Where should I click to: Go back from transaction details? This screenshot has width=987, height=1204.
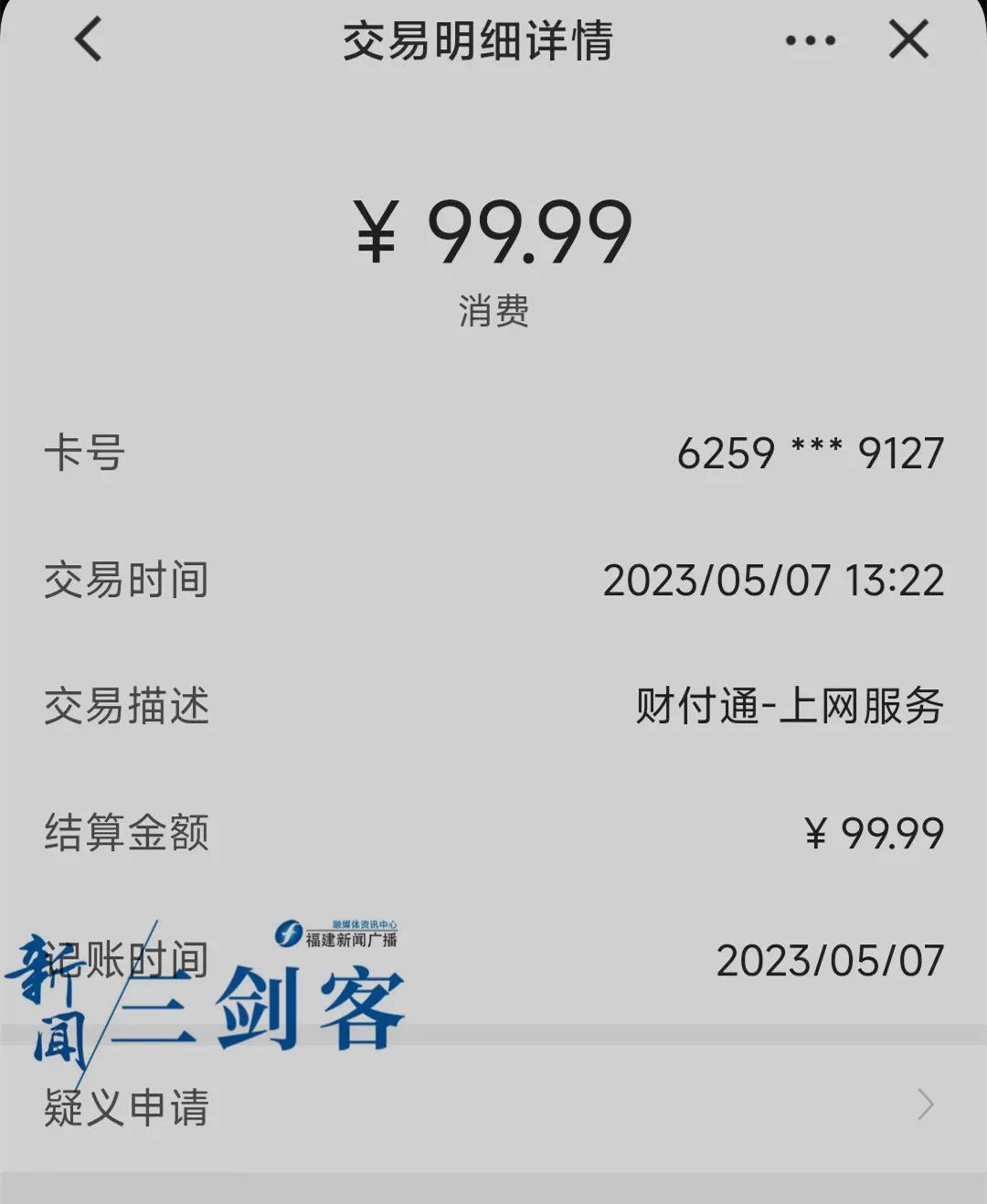(89, 41)
